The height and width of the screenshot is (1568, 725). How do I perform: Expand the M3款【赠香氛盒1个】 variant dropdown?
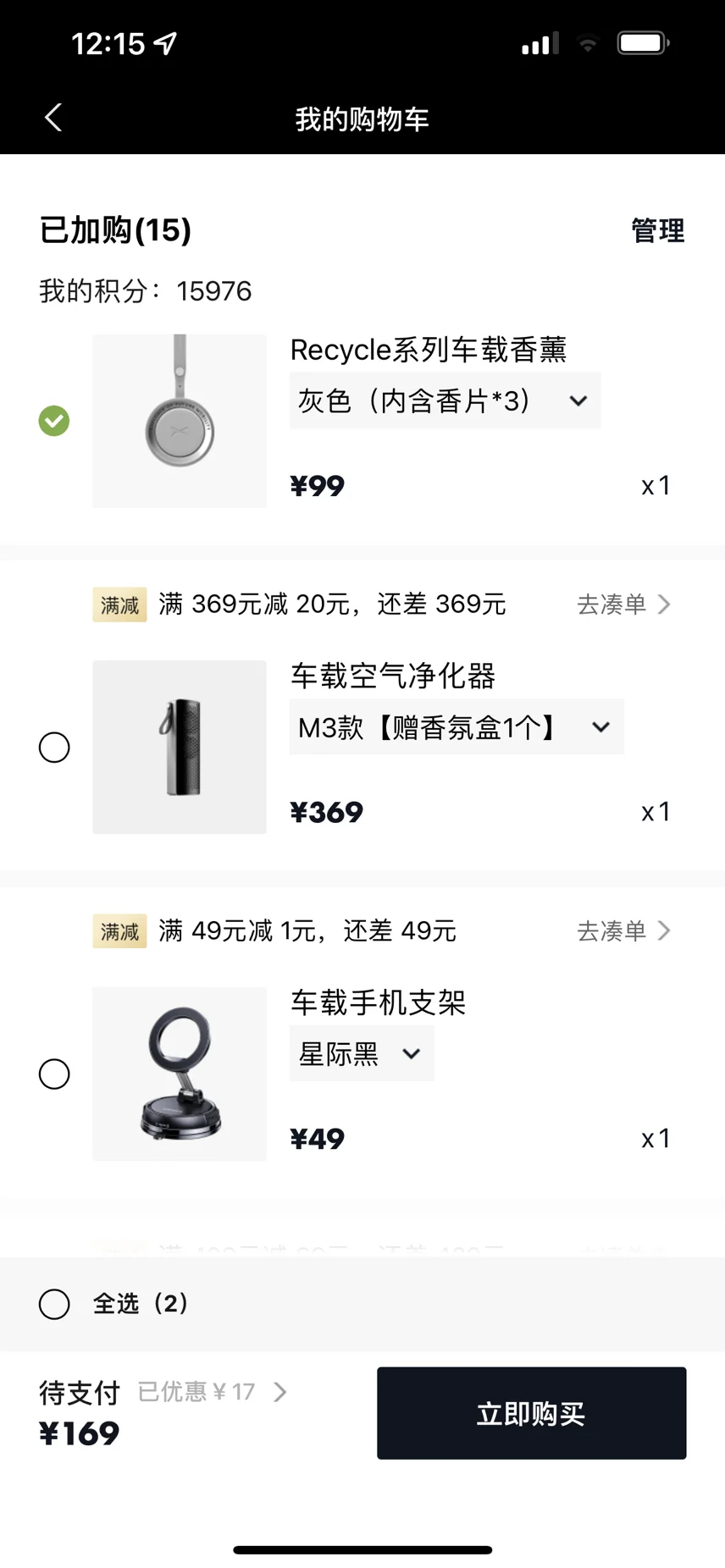pyautogui.click(x=456, y=727)
